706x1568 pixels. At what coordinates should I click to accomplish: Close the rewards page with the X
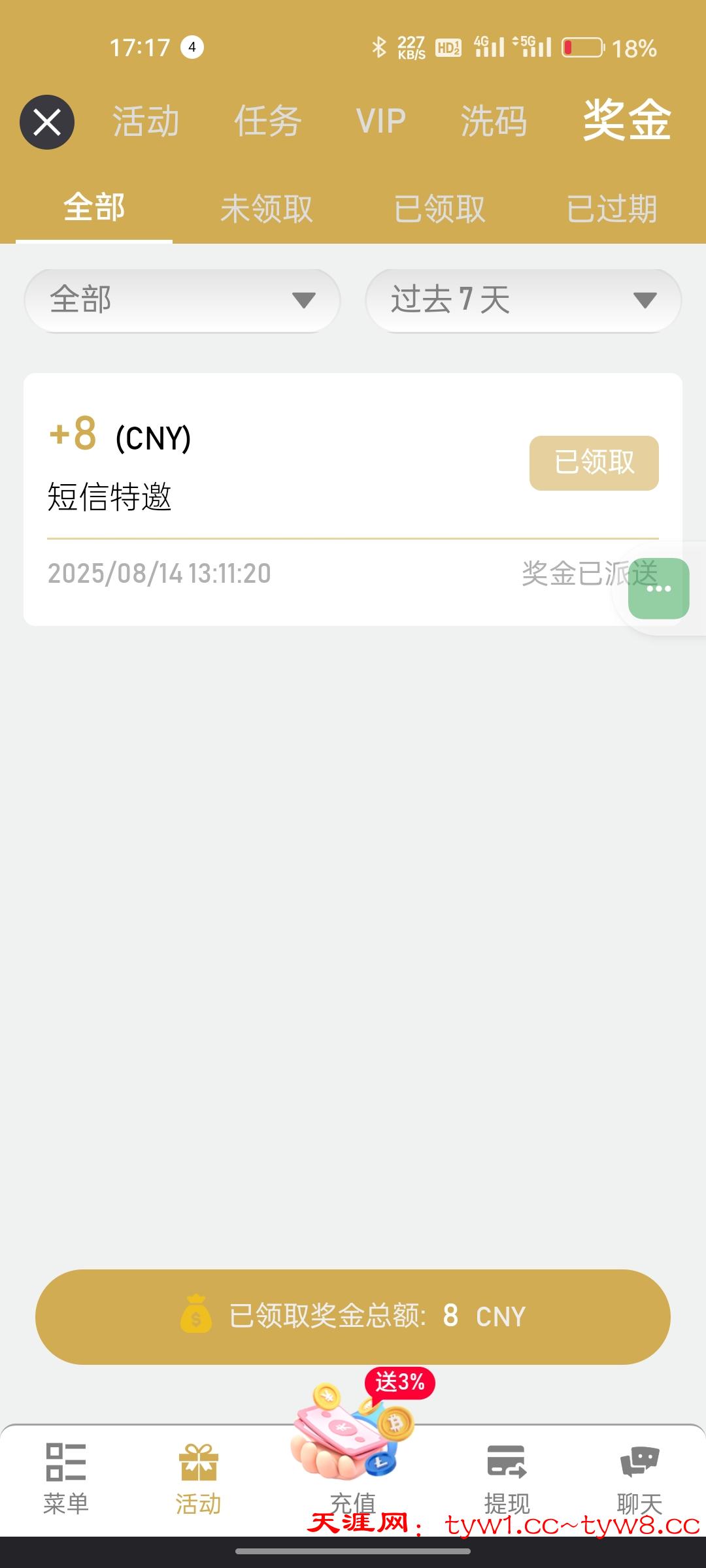pos(47,122)
